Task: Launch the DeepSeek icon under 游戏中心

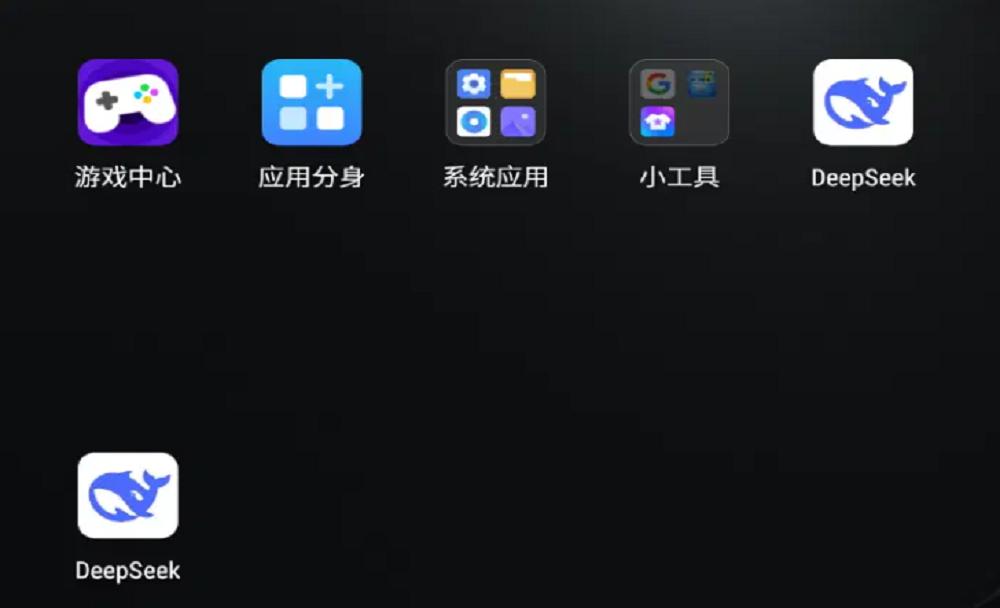Action: coord(128,495)
